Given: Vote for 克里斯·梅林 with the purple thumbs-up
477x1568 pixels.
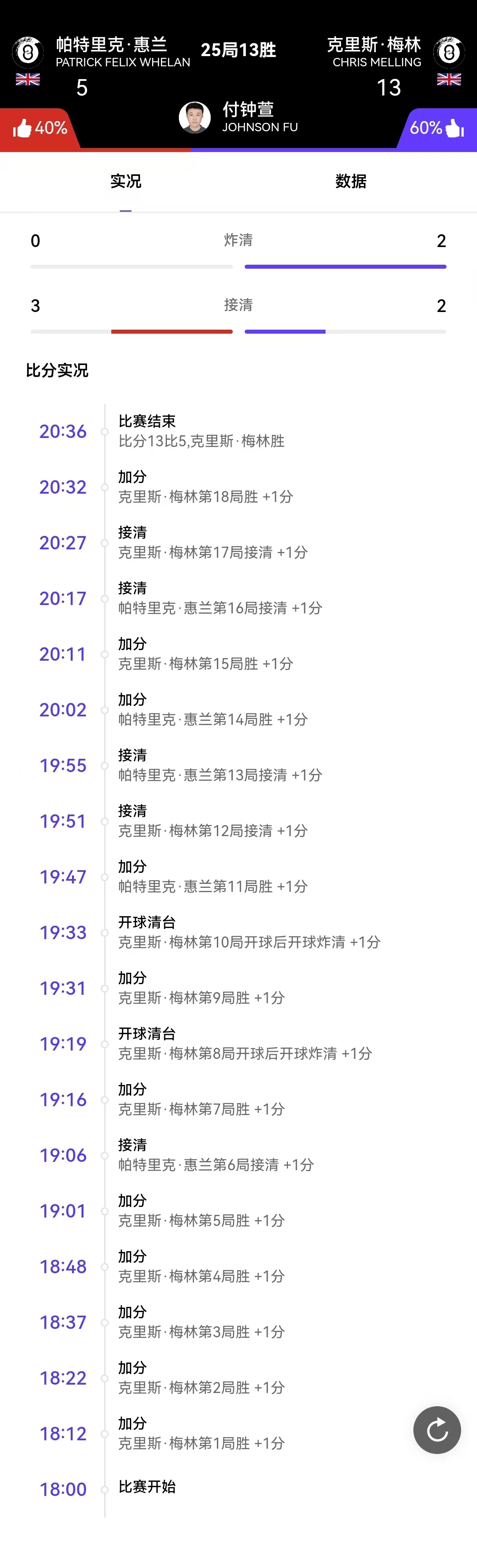Looking at the screenshot, I should pos(453,129).
